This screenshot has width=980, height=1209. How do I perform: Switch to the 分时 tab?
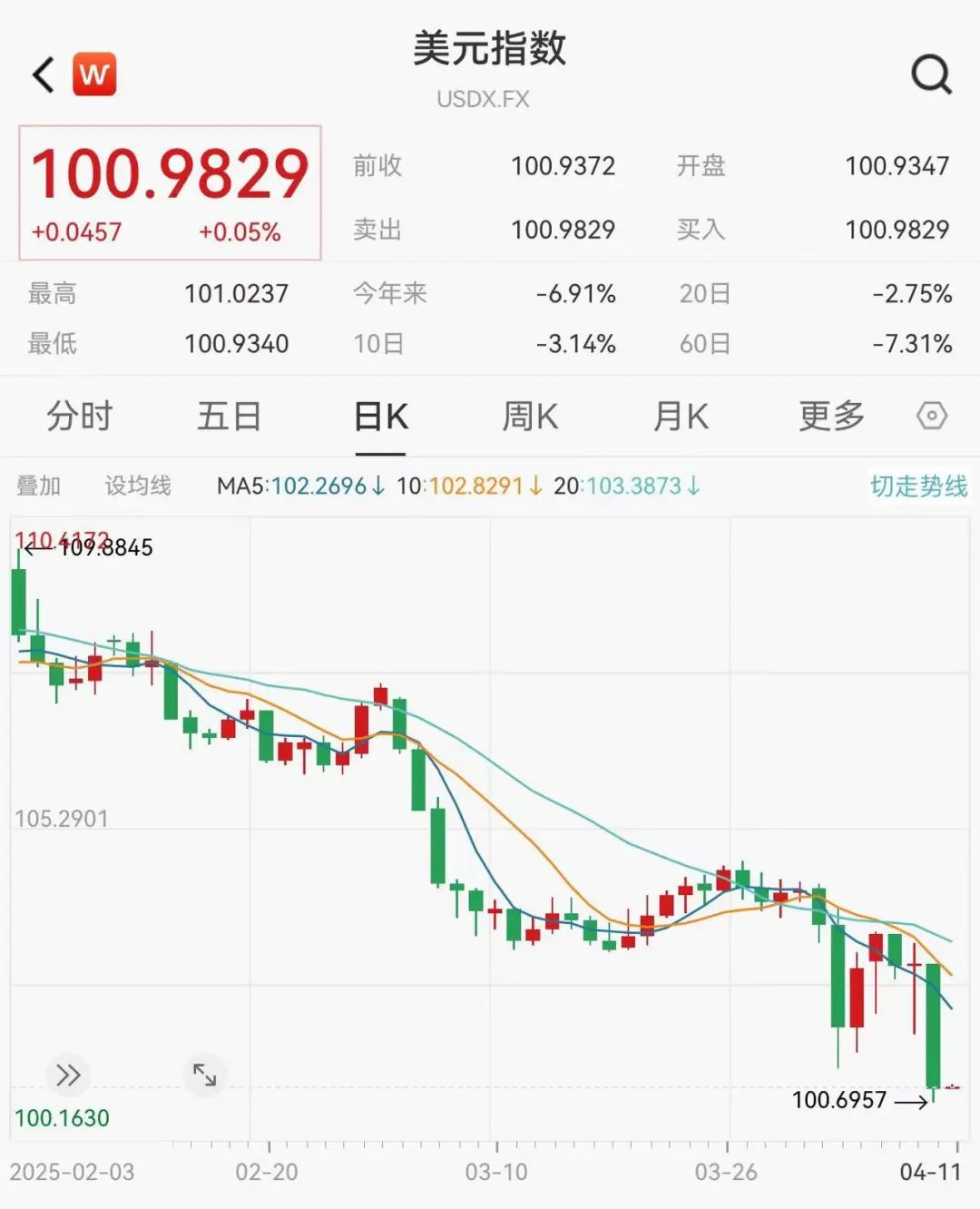79,417
